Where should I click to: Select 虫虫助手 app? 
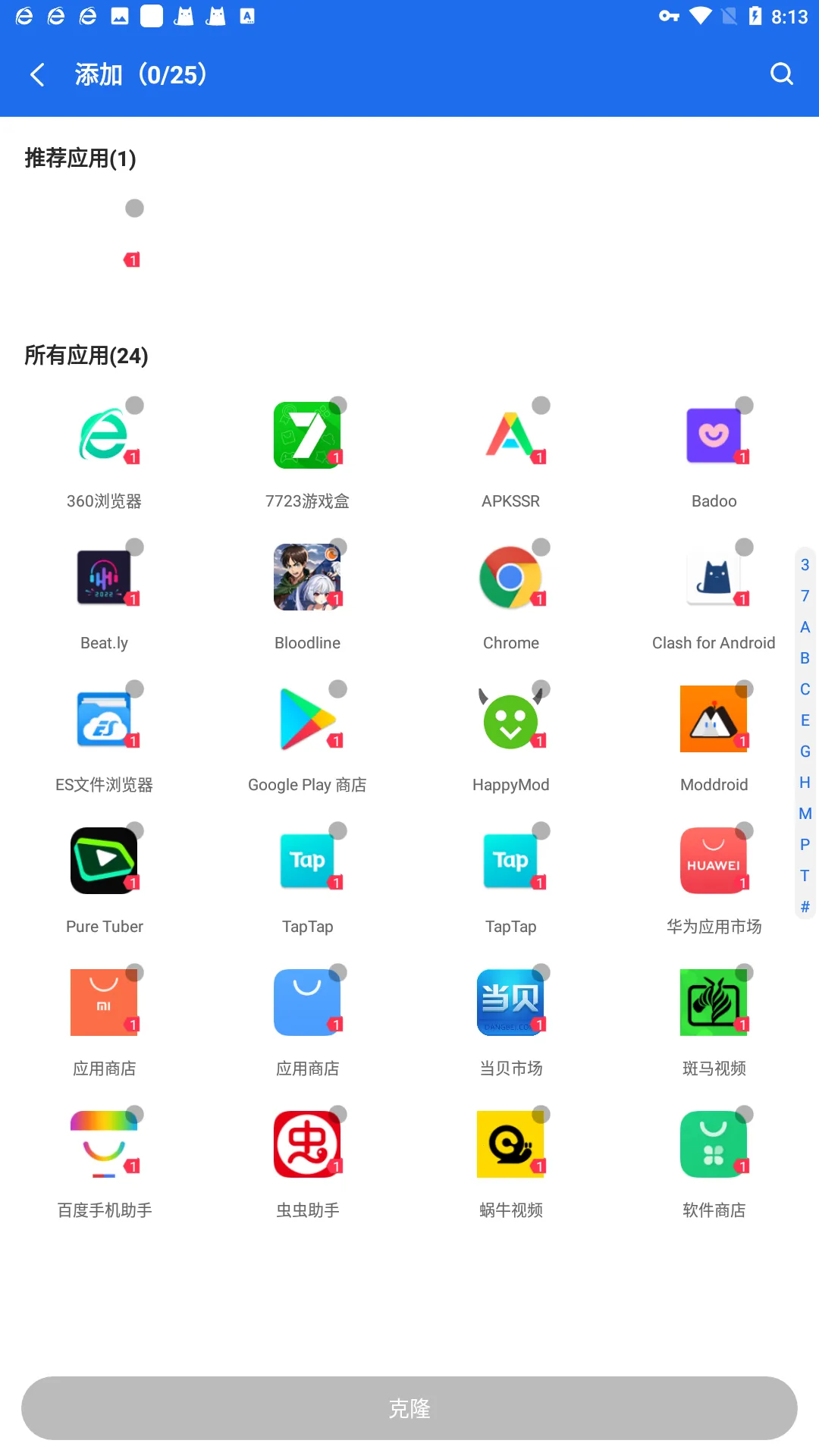click(x=307, y=1144)
